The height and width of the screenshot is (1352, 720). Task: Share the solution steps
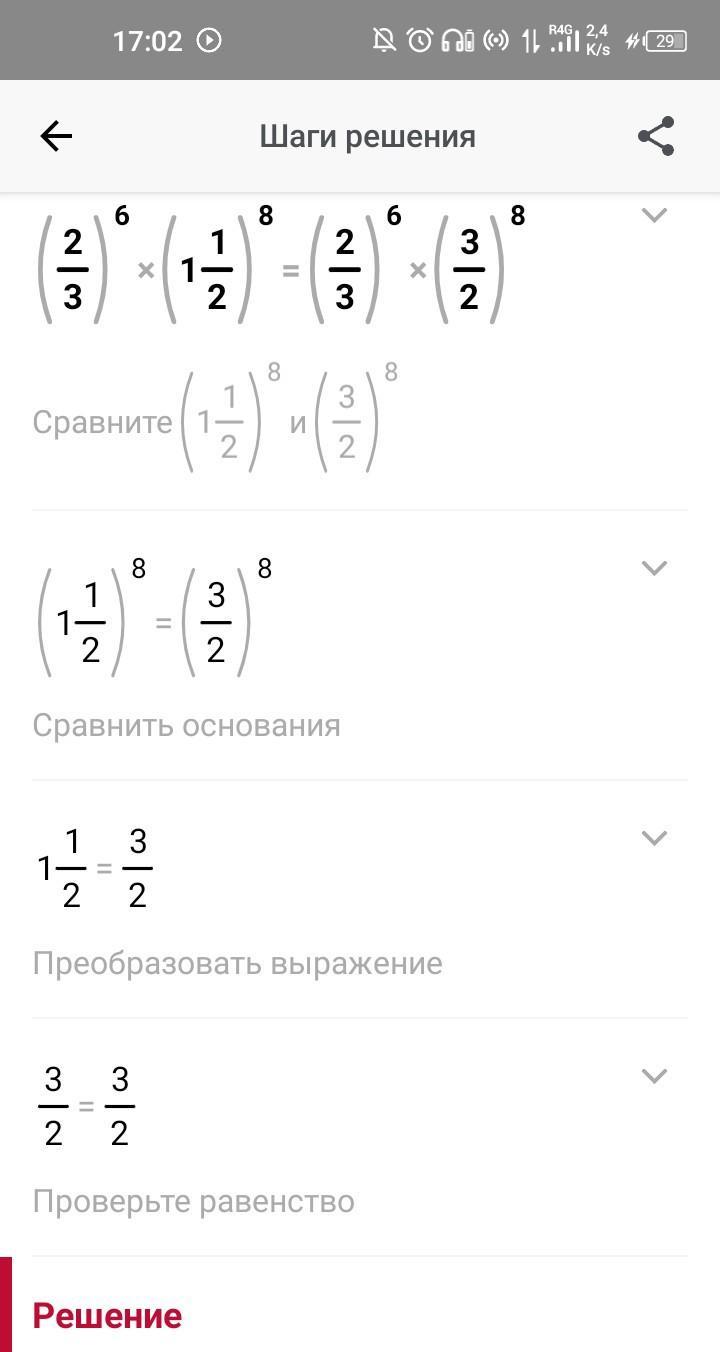(656, 136)
